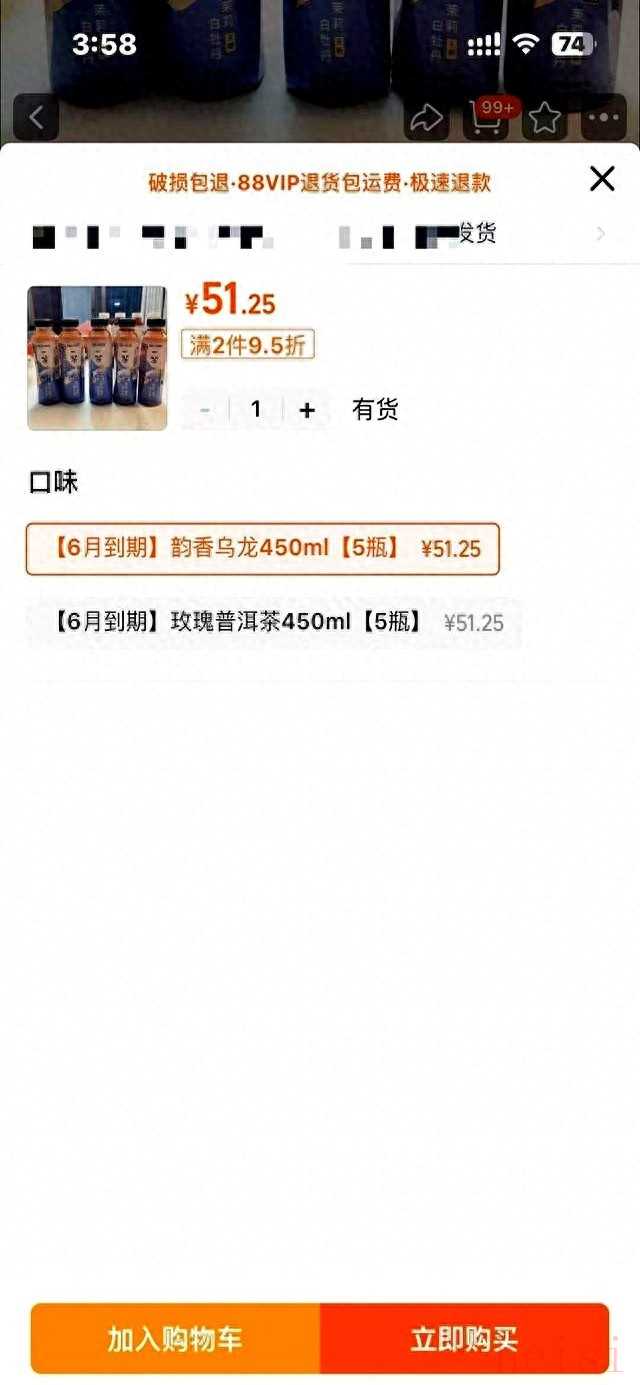
Task: Open the three-dot overflow menu
Action: [604, 119]
